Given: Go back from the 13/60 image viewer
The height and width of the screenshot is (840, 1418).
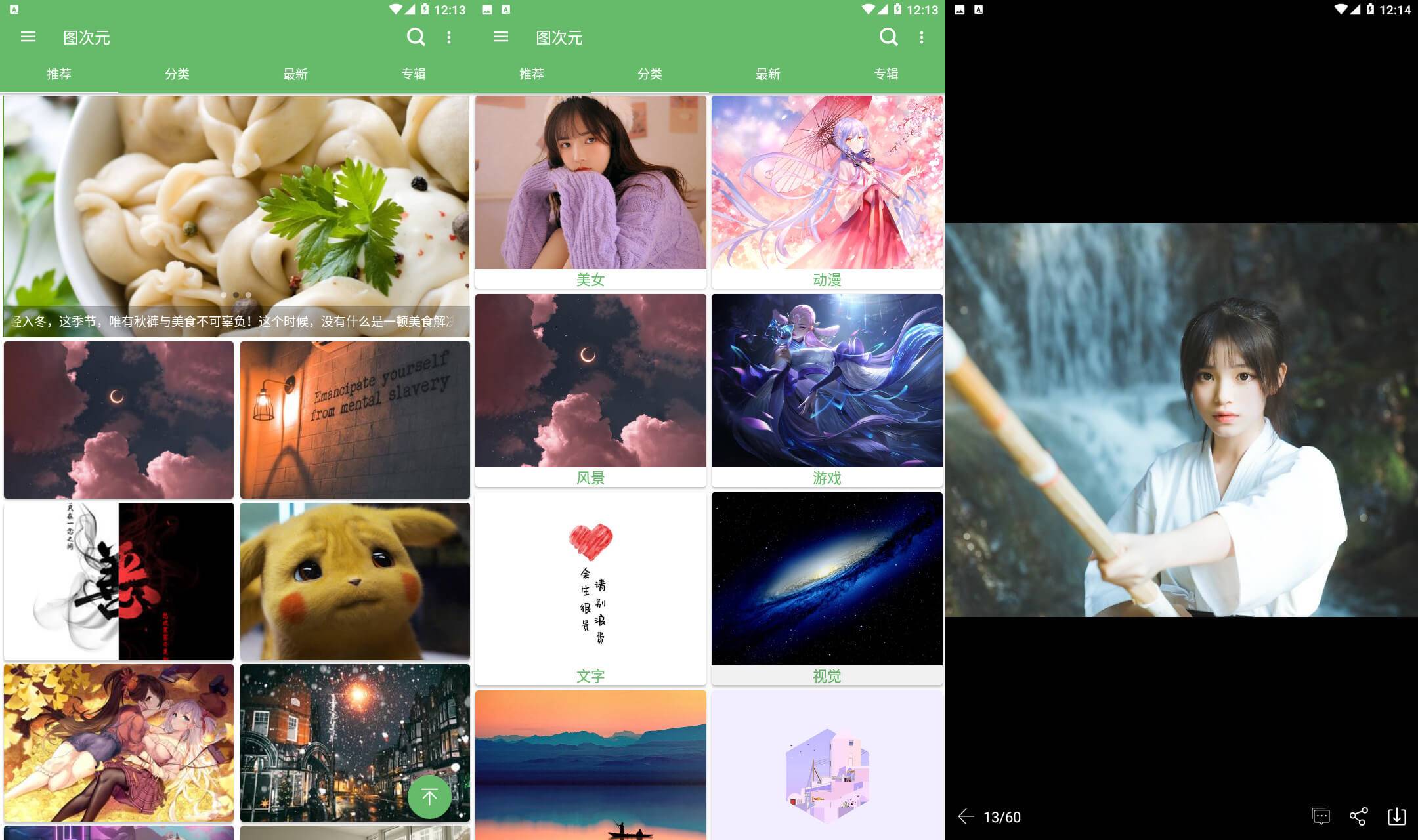Looking at the screenshot, I should [x=966, y=816].
